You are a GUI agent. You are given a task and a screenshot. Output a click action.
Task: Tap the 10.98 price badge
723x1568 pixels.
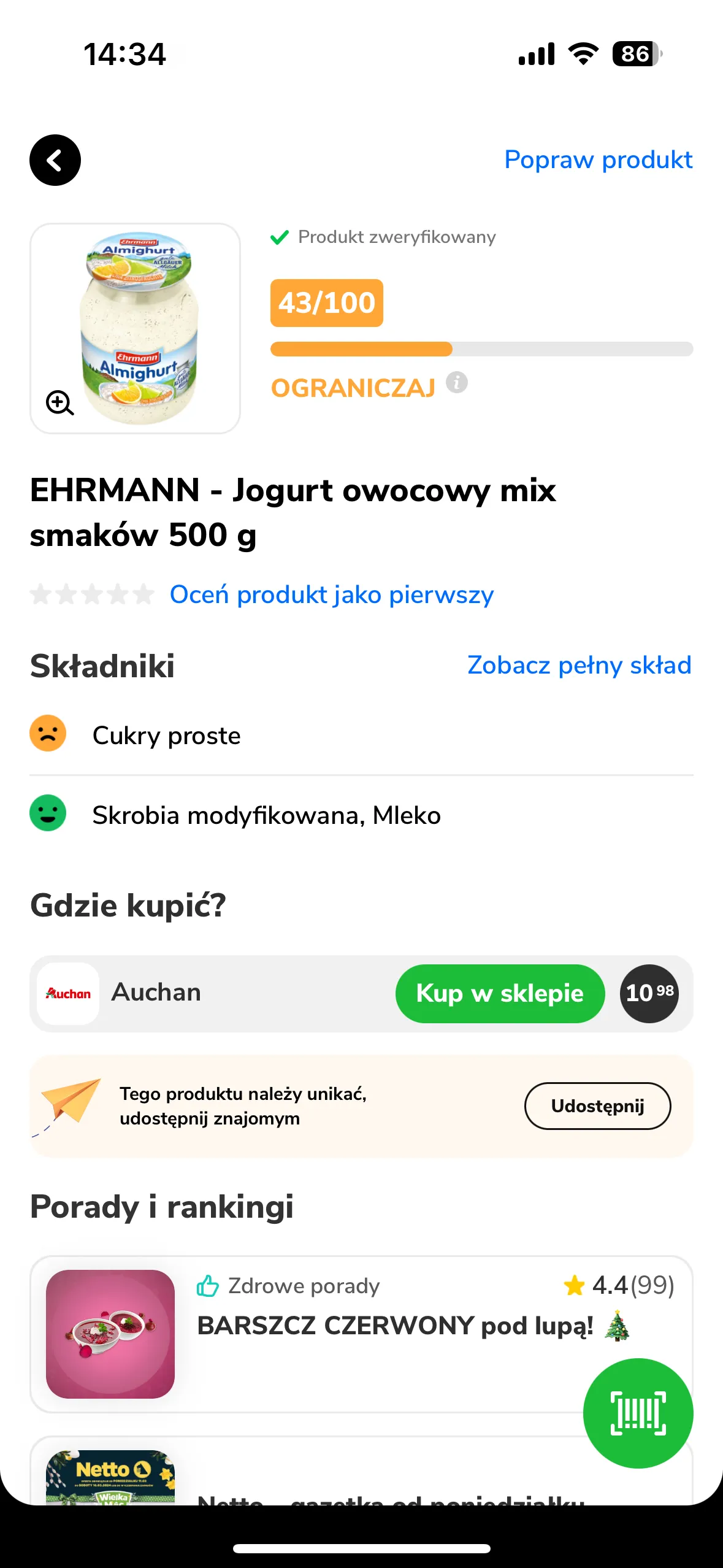pyautogui.click(x=649, y=993)
